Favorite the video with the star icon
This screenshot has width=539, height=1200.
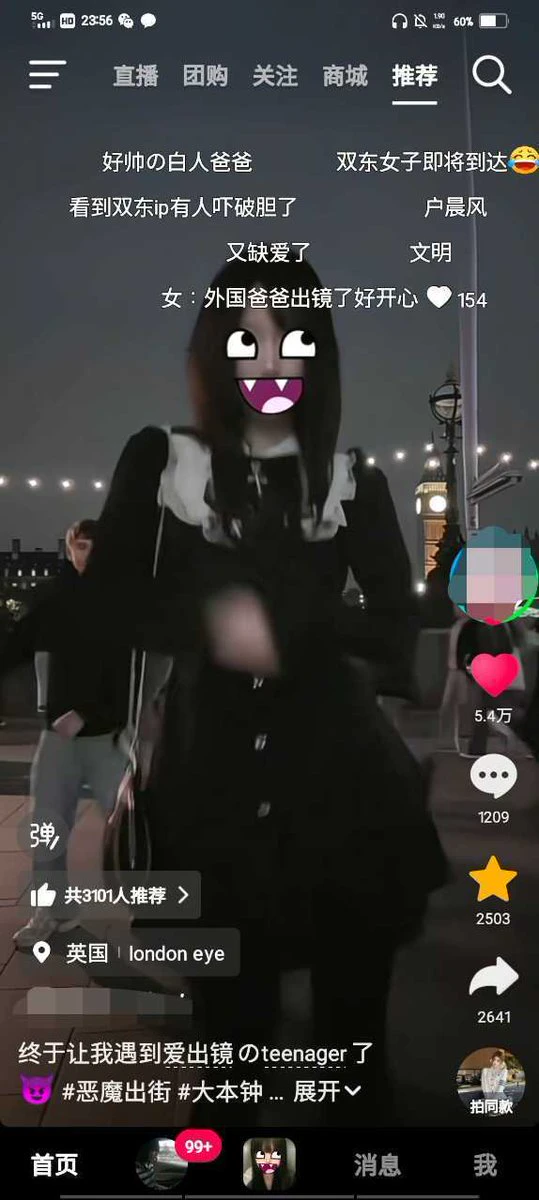493,880
